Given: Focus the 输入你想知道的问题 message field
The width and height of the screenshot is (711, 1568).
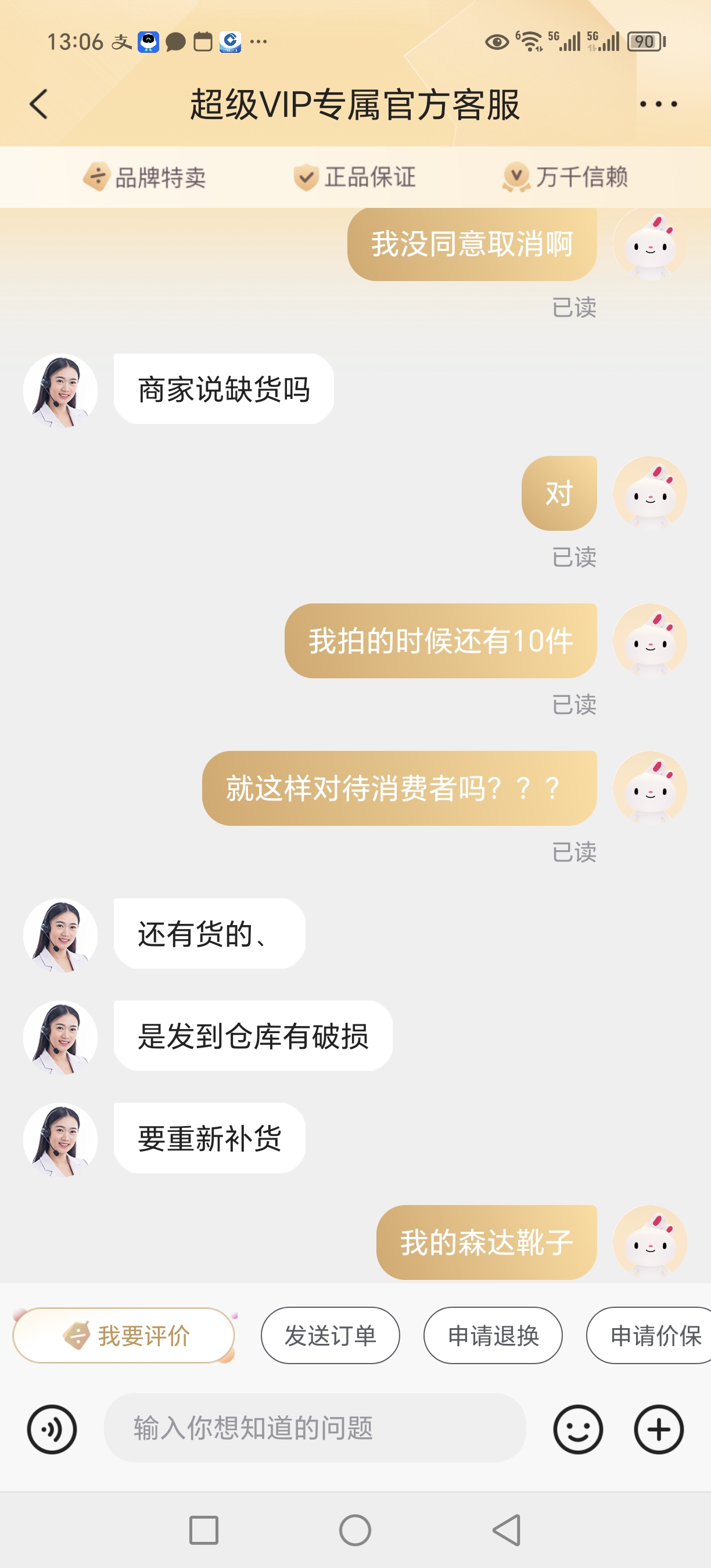Looking at the screenshot, I should point(315,1428).
